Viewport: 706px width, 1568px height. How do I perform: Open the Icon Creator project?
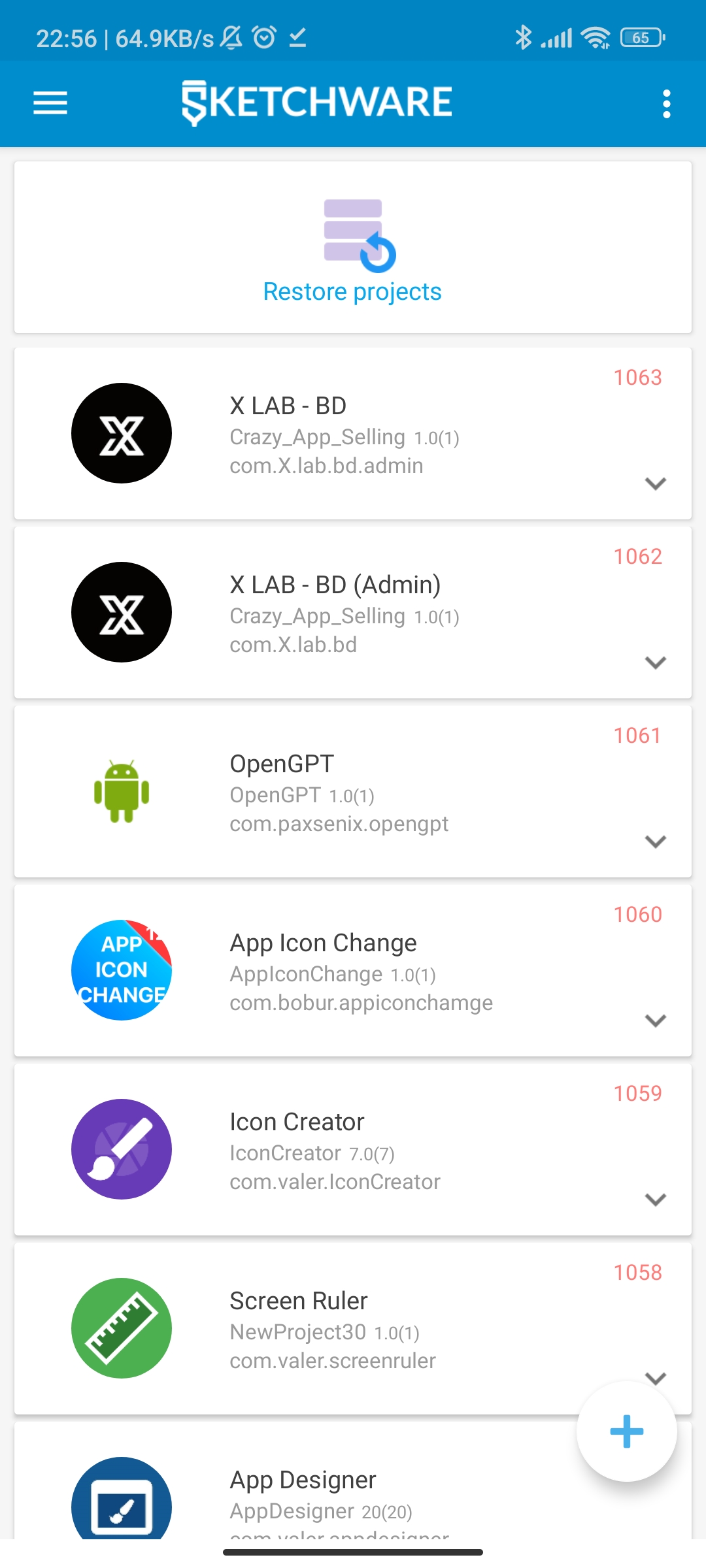pyautogui.click(x=353, y=1150)
